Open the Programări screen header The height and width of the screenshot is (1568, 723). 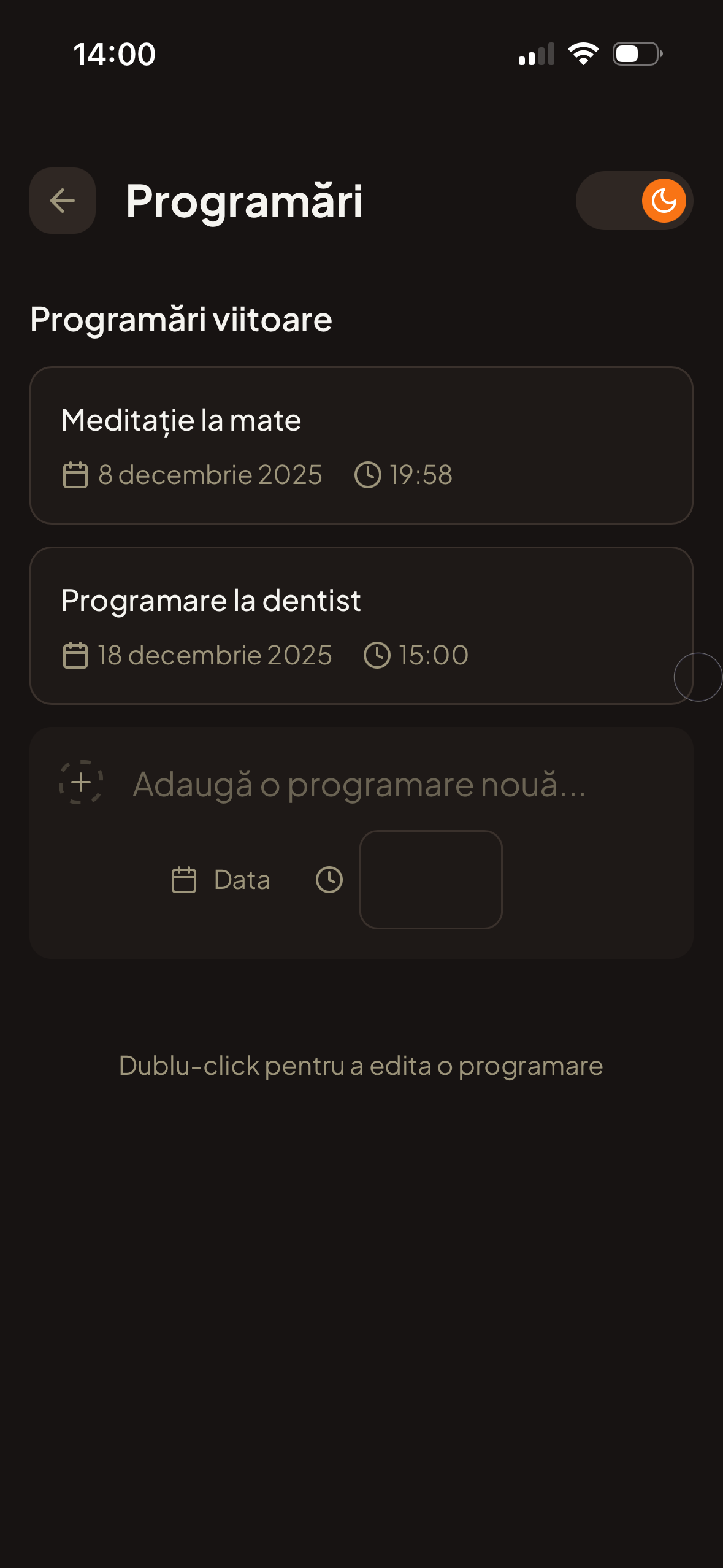click(x=245, y=201)
